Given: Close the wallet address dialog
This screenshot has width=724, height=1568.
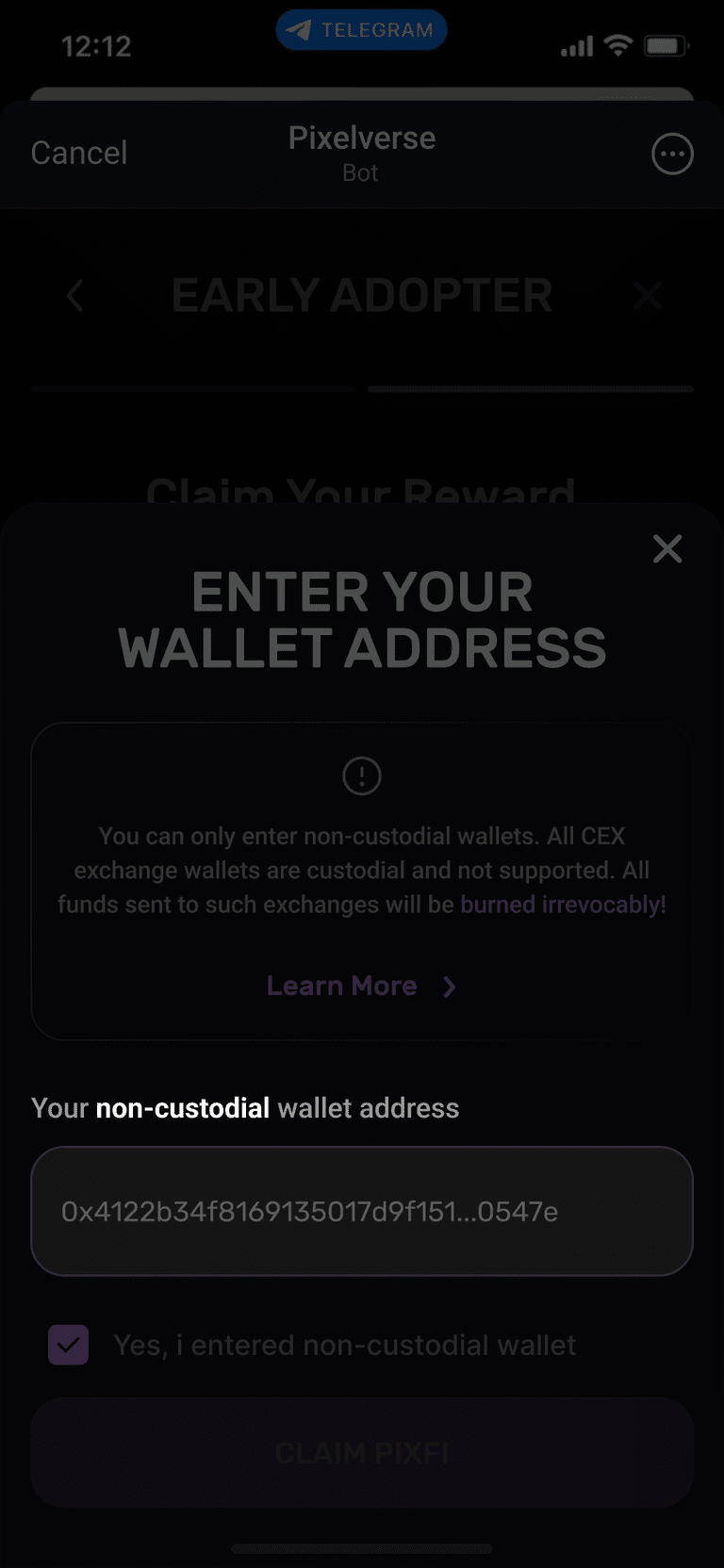Looking at the screenshot, I should (667, 548).
